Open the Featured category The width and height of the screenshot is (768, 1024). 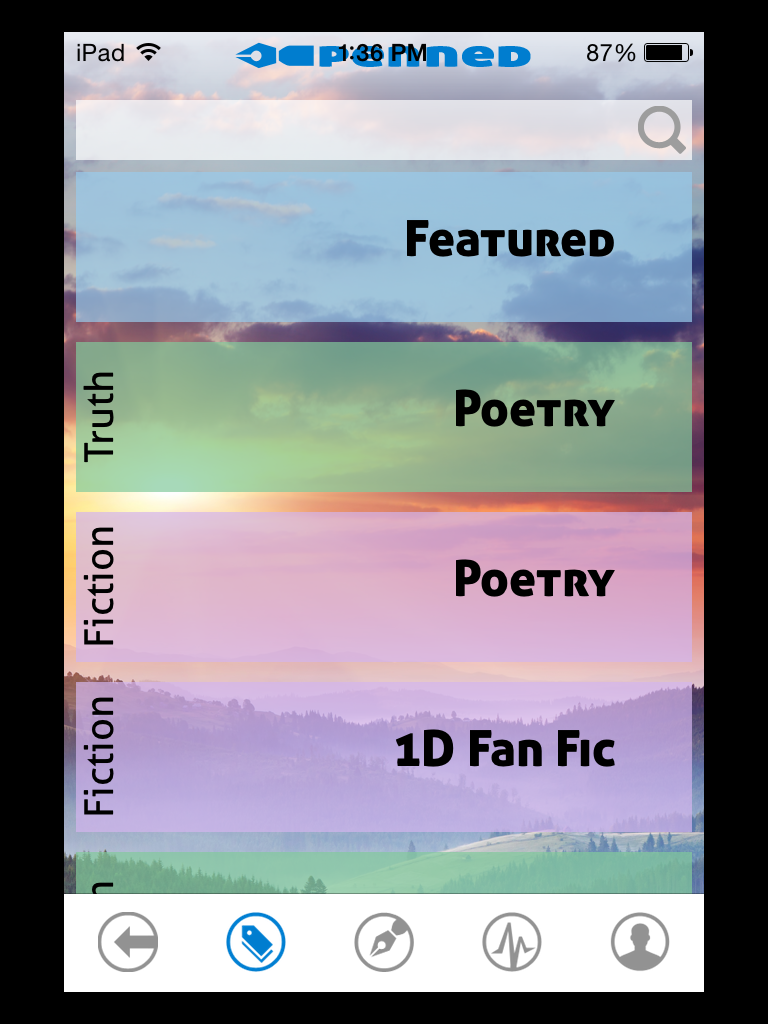point(384,246)
